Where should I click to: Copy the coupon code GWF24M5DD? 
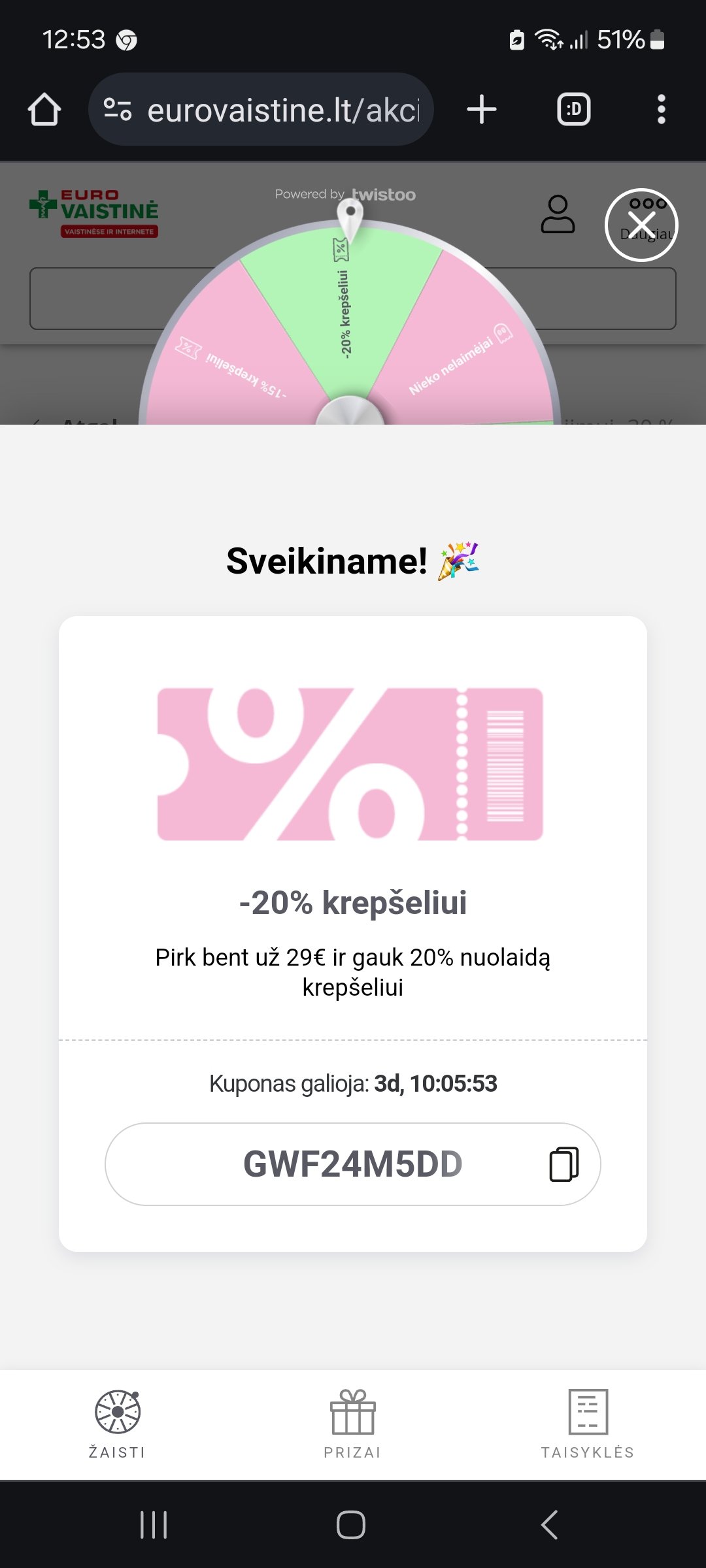(564, 1164)
